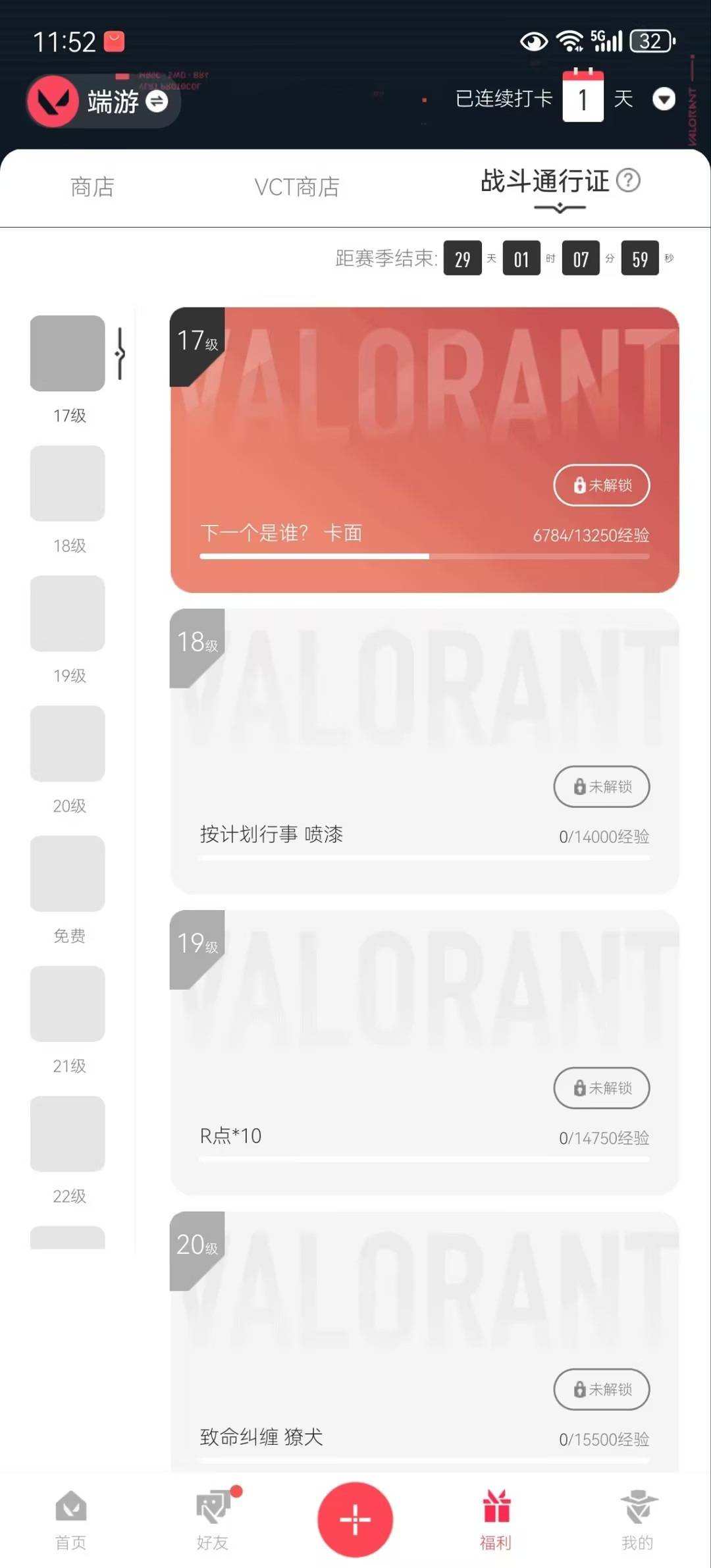Select the 21级 reward thumbnail
The width and height of the screenshot is (711, 1568).
tap(68, 1004)
